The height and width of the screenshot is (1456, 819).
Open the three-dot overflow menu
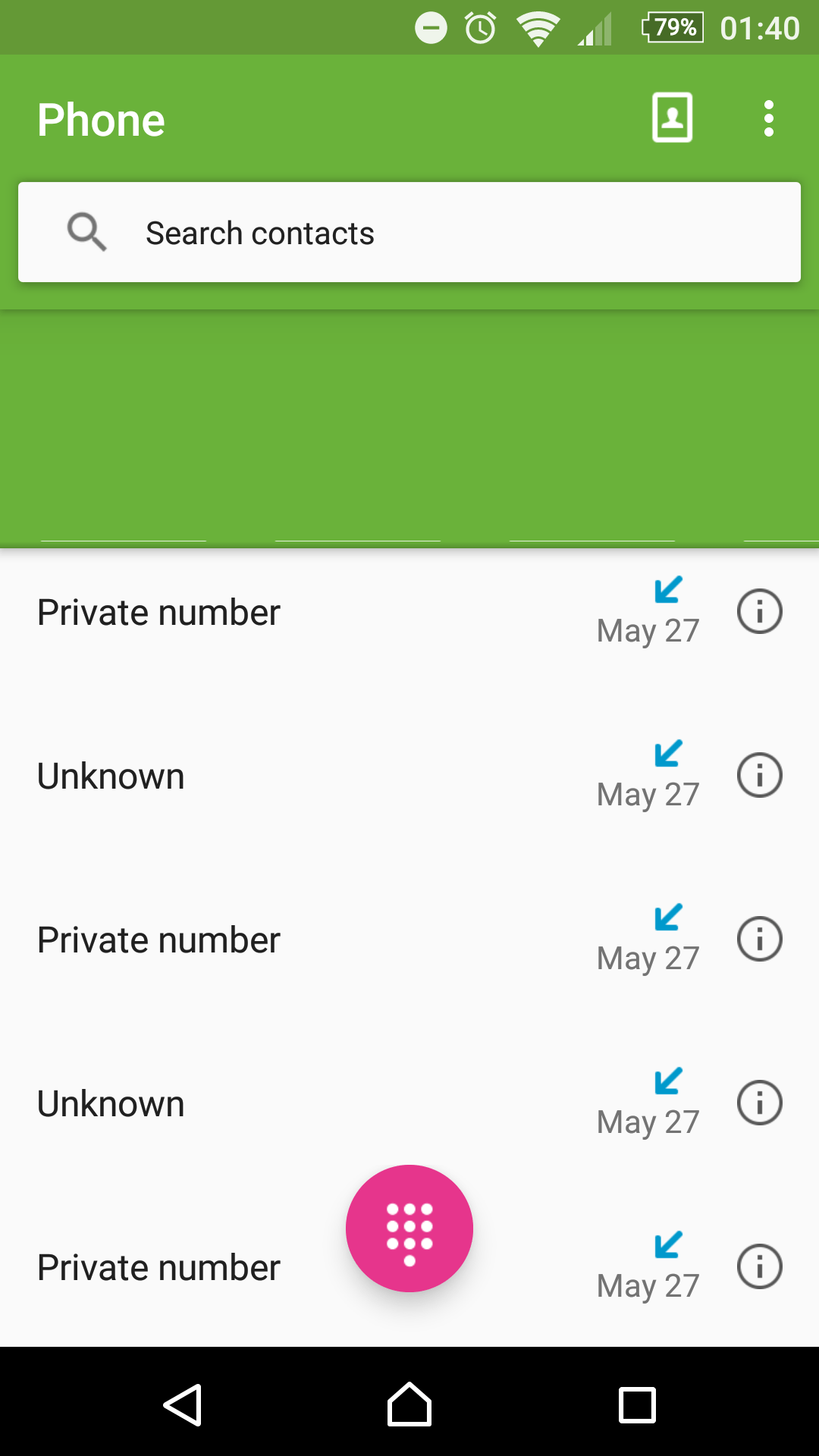pos(768,118)
